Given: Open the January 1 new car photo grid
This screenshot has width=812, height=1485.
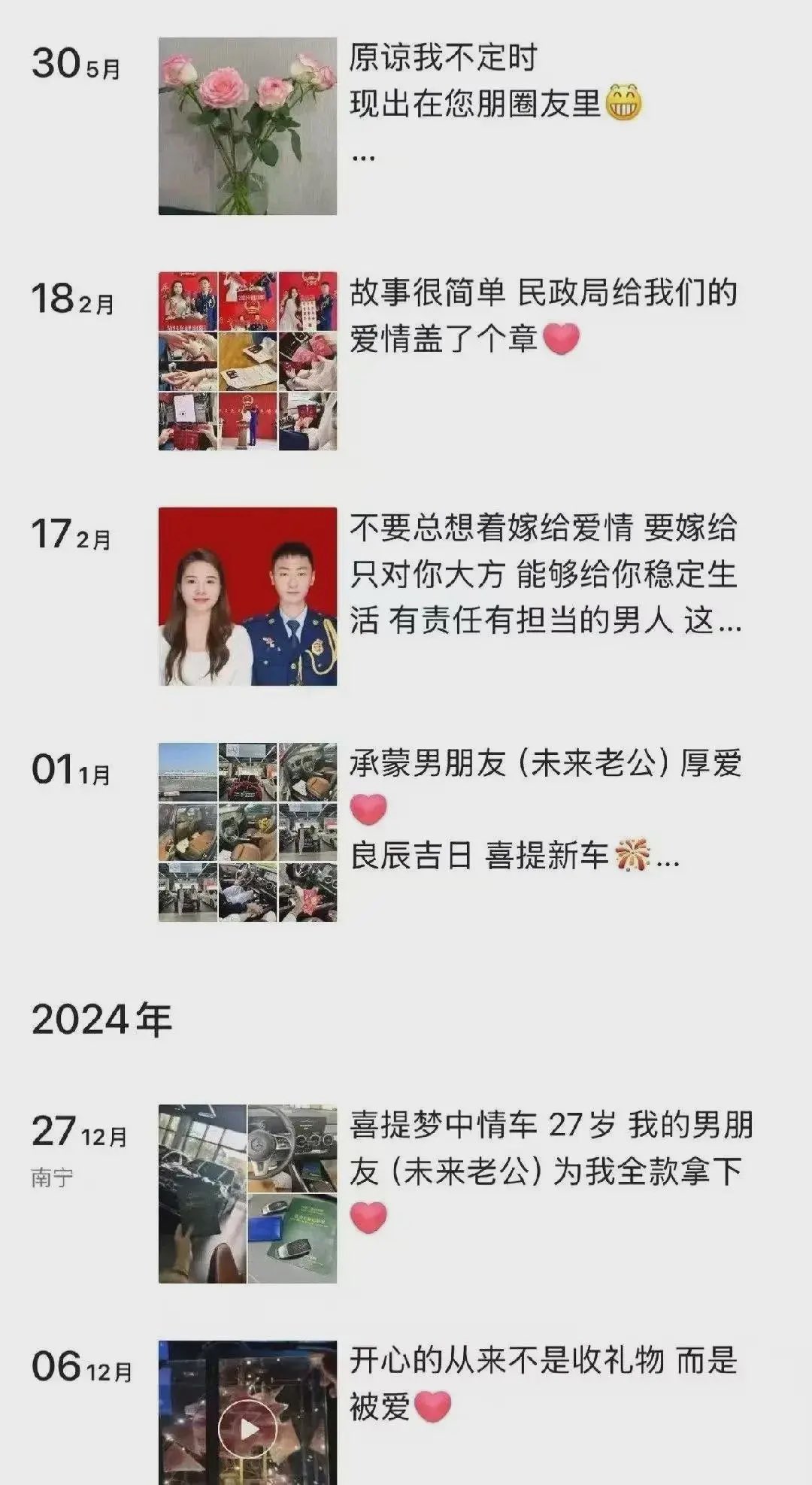Looking at the screenshot, I should pyautogui.click(x=247, y=832).
